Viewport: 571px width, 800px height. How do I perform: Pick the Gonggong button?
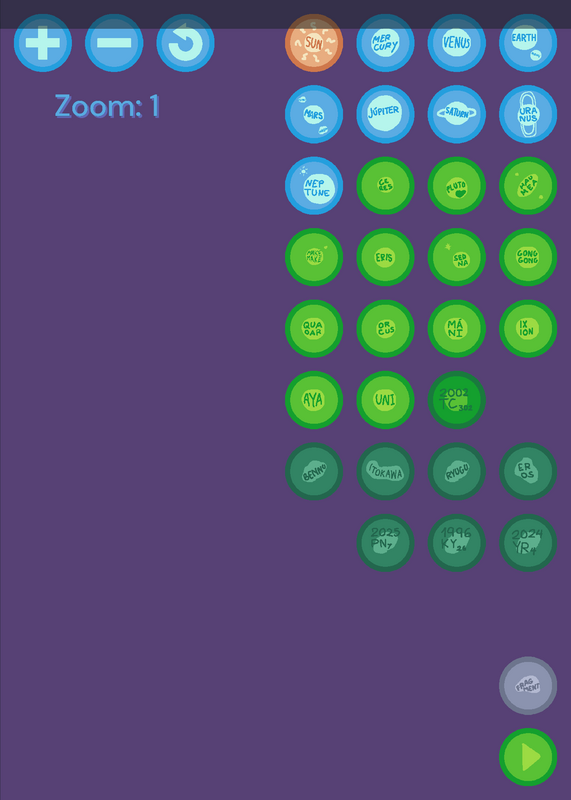click(x=528, y=257)
